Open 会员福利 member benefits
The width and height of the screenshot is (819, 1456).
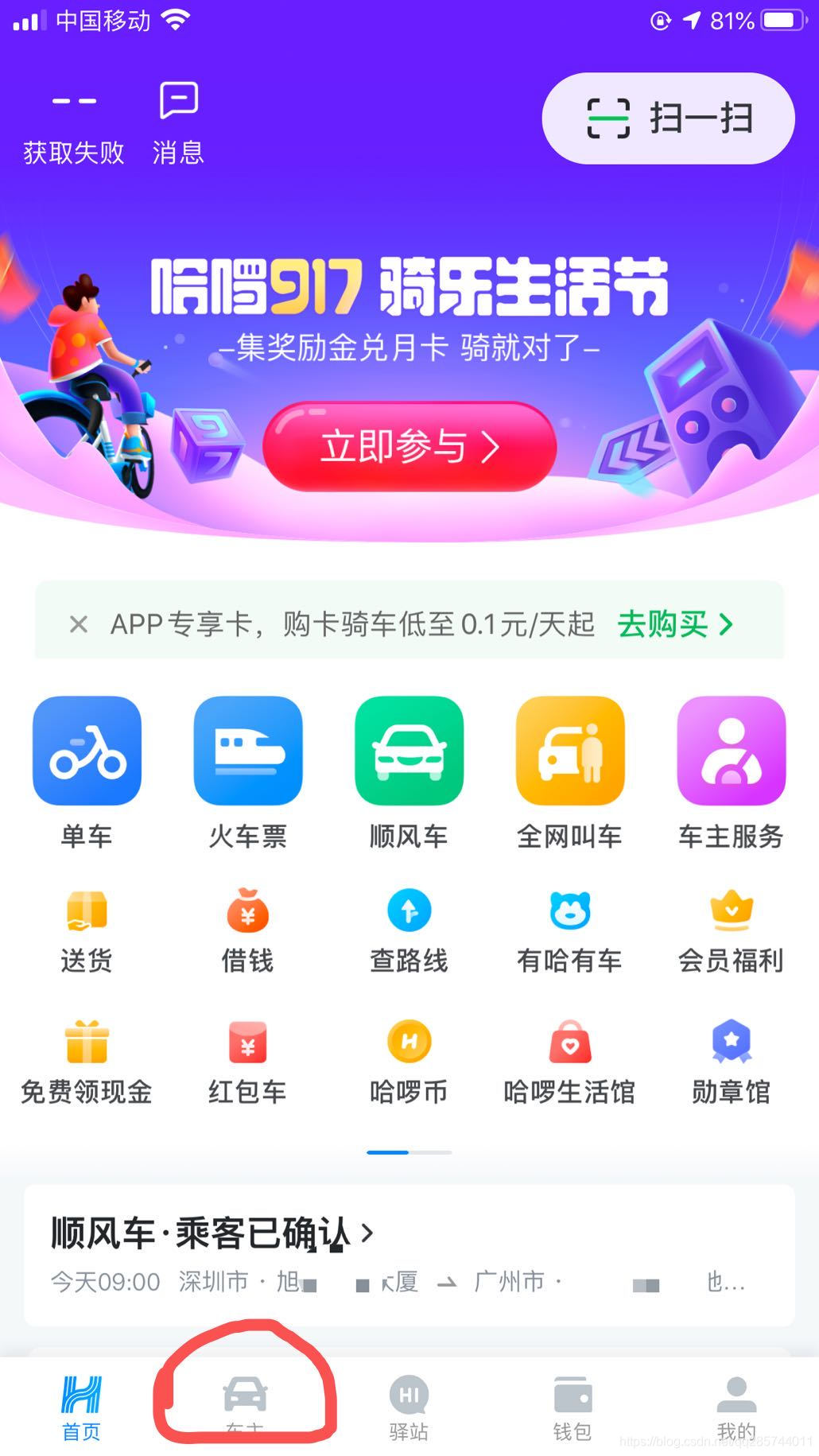[x=731, y=930]
